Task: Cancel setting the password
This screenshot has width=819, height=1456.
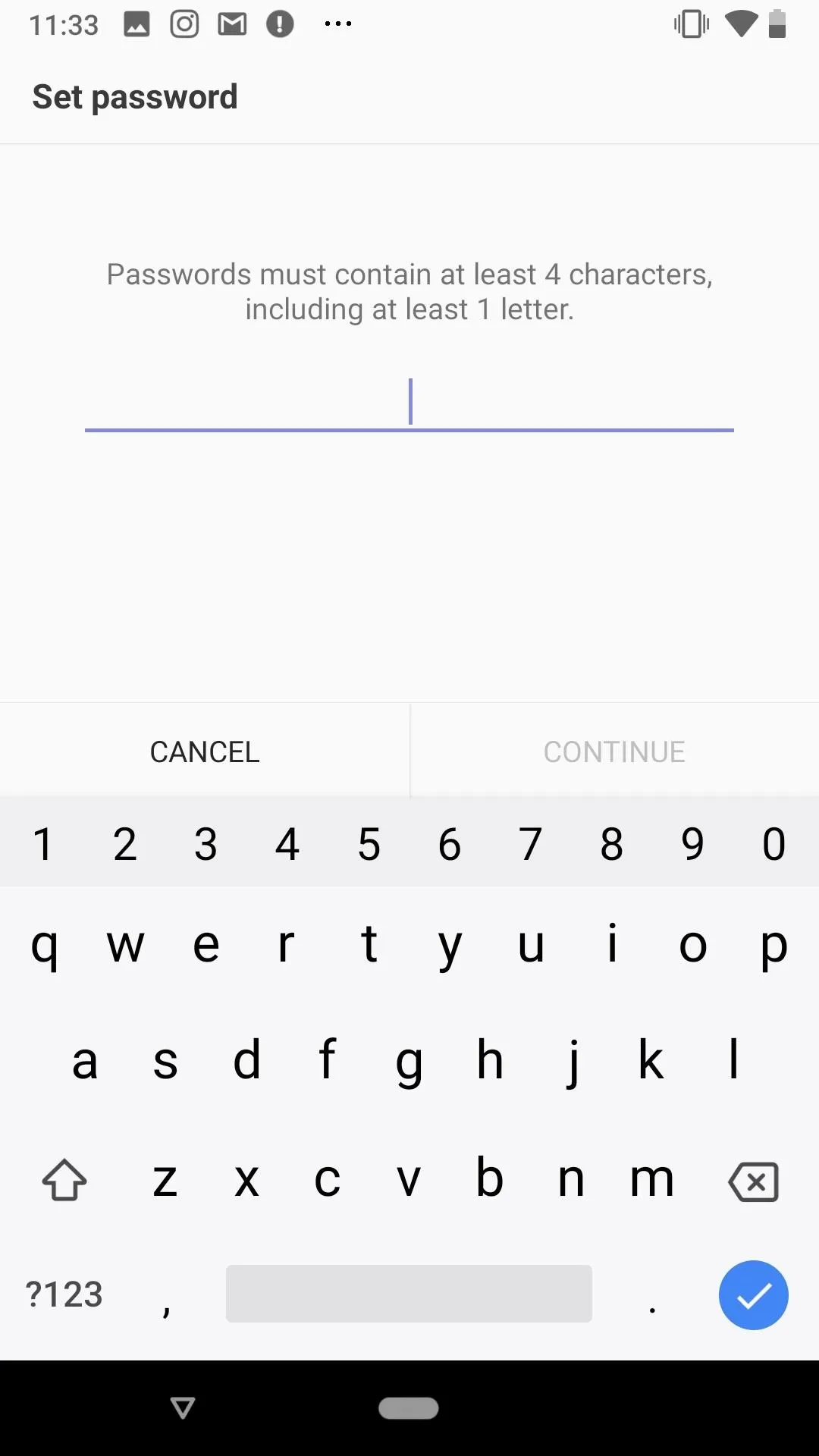Action: coord(205,752)
